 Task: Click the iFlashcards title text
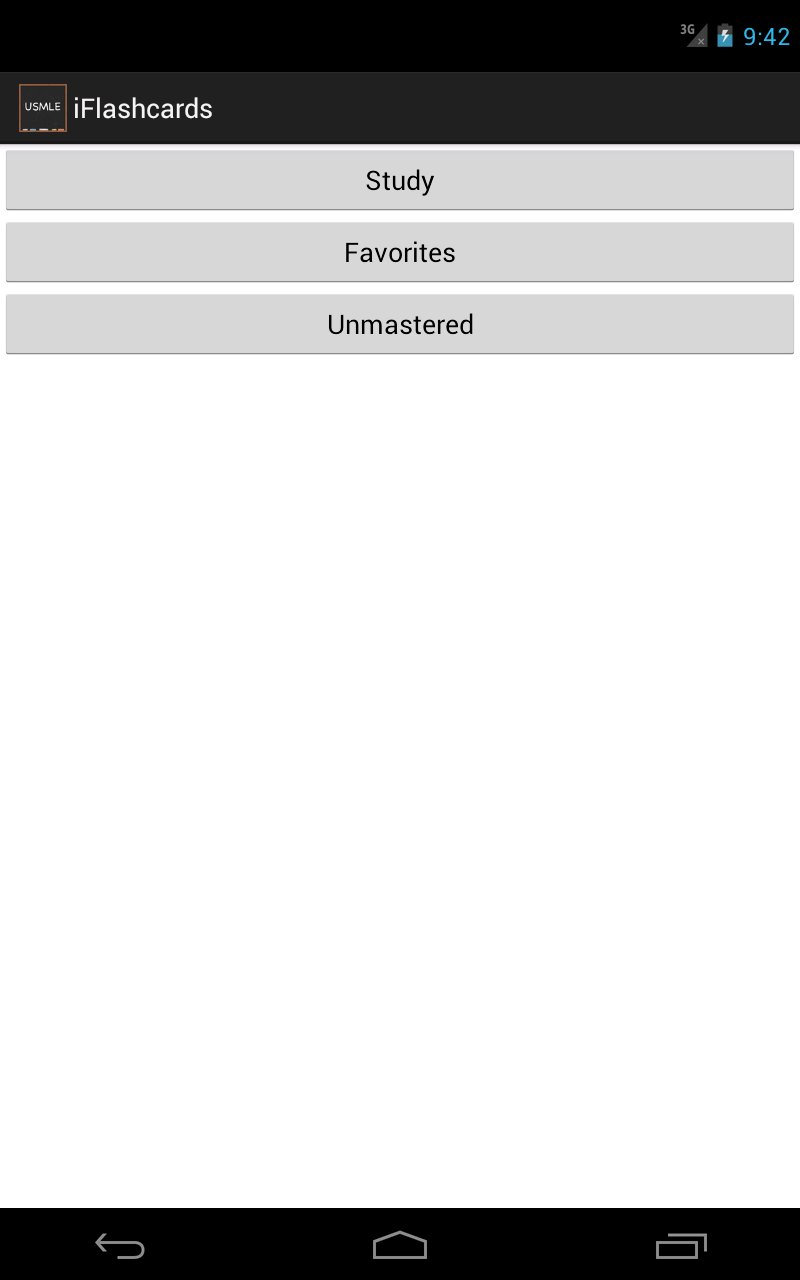(143, 108)
